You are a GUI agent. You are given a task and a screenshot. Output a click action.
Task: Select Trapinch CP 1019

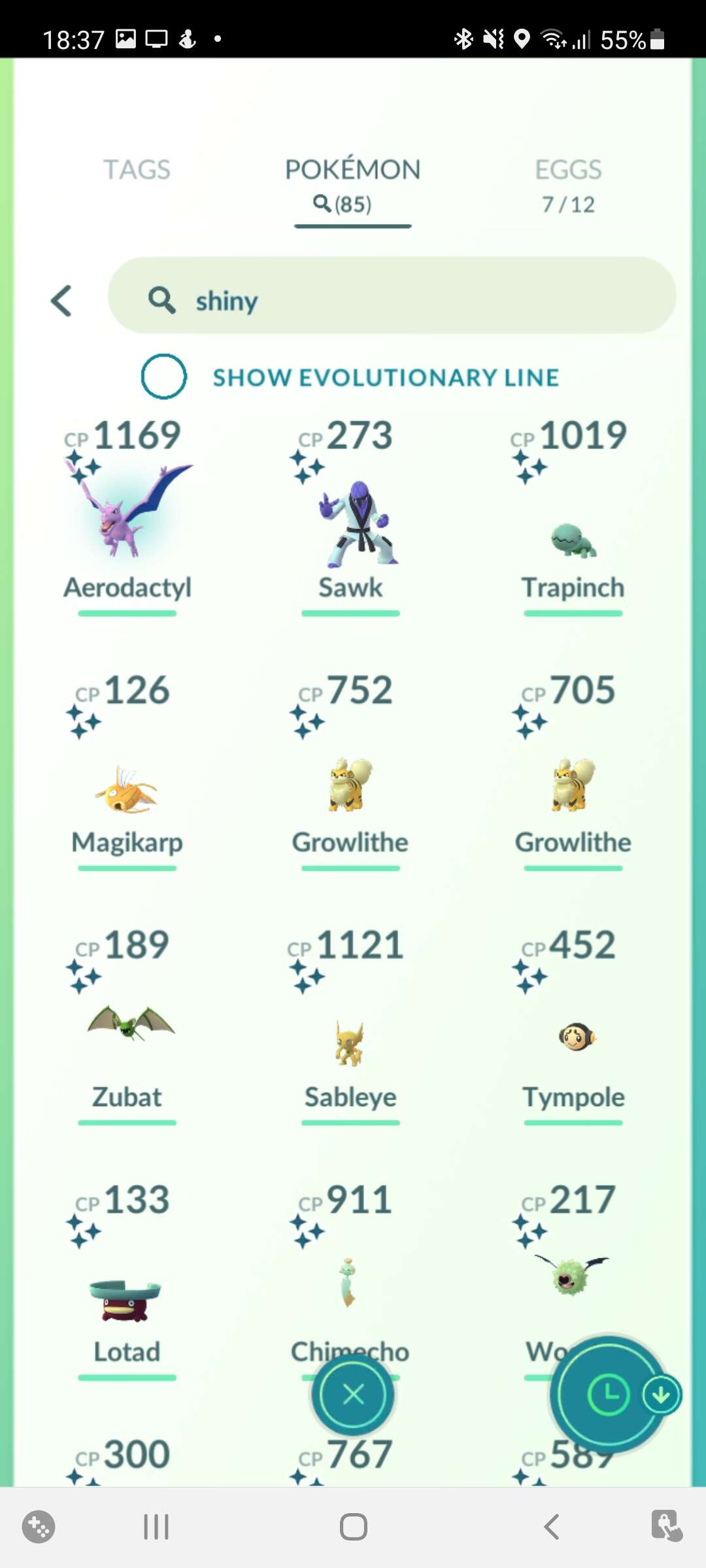pyautogui.click(x=573, y=516)
